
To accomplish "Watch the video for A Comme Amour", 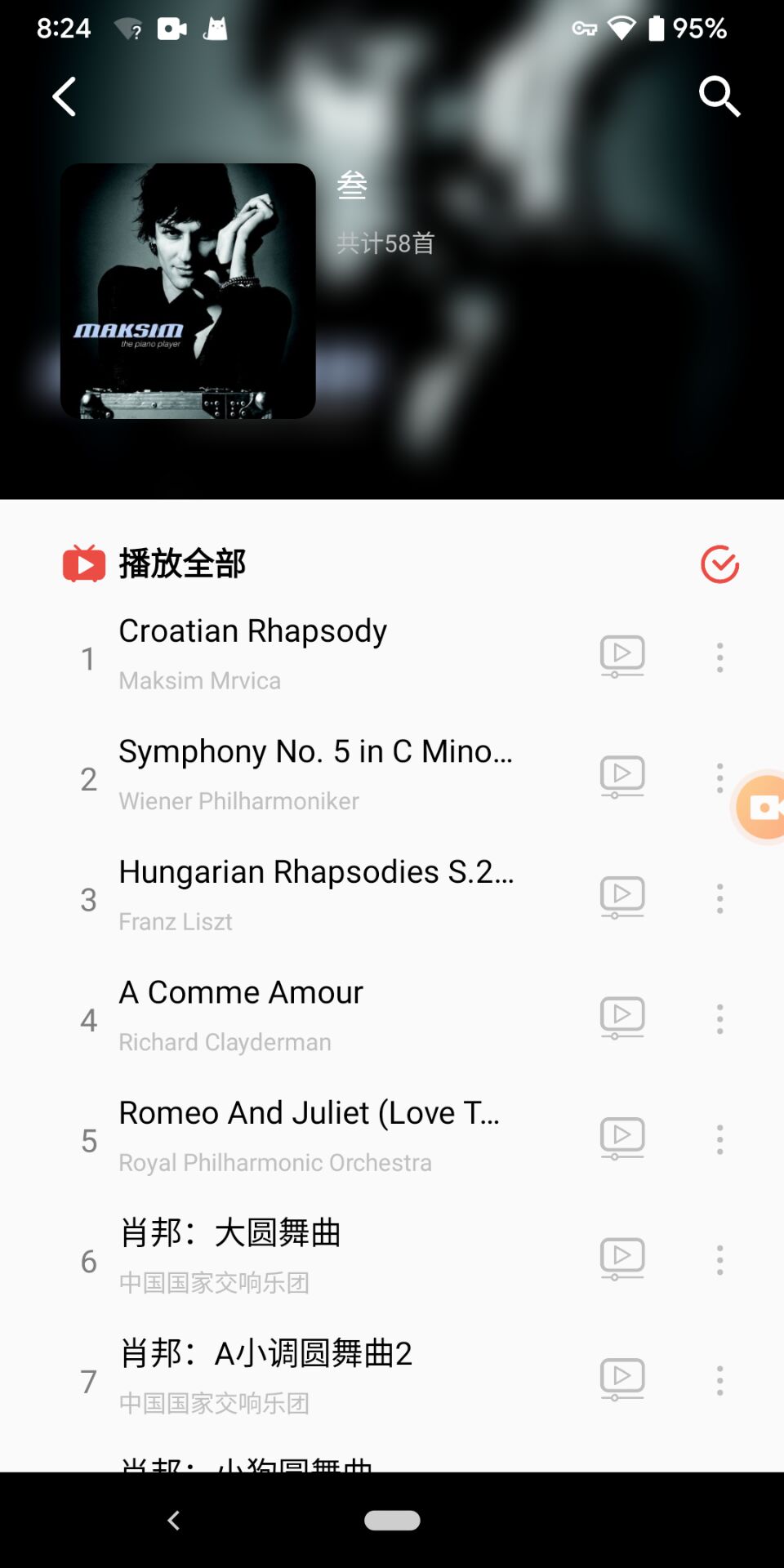I will [622, 1017].
